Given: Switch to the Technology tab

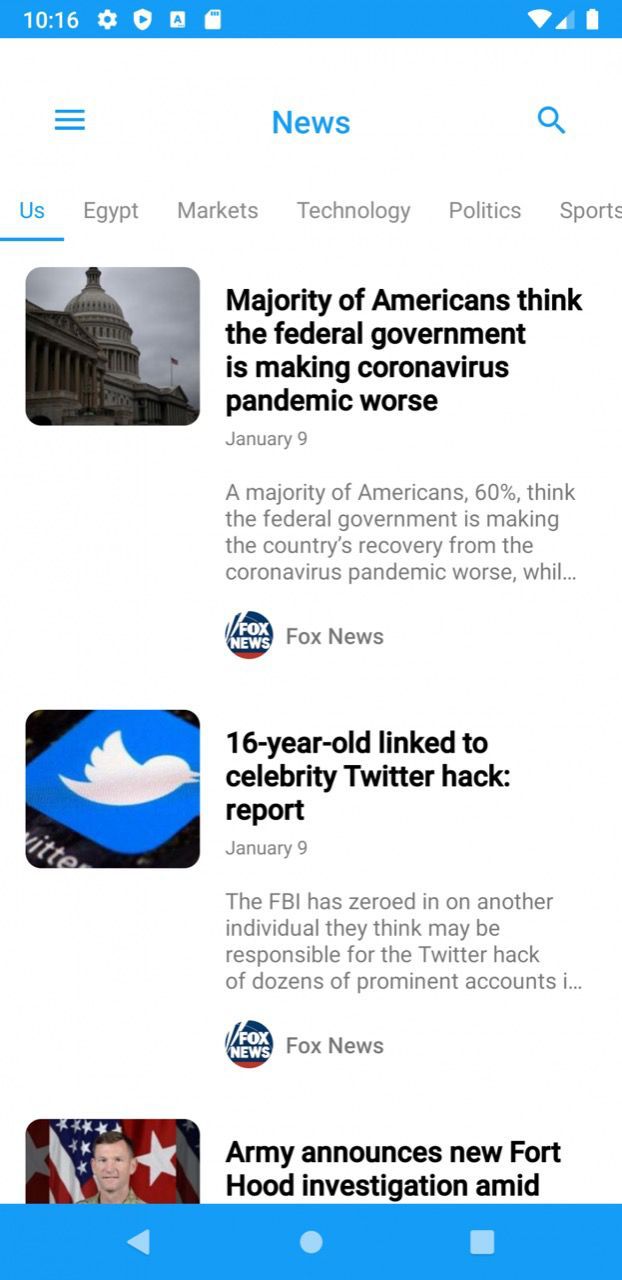Looking at the screenshot, I should point(354,210).
